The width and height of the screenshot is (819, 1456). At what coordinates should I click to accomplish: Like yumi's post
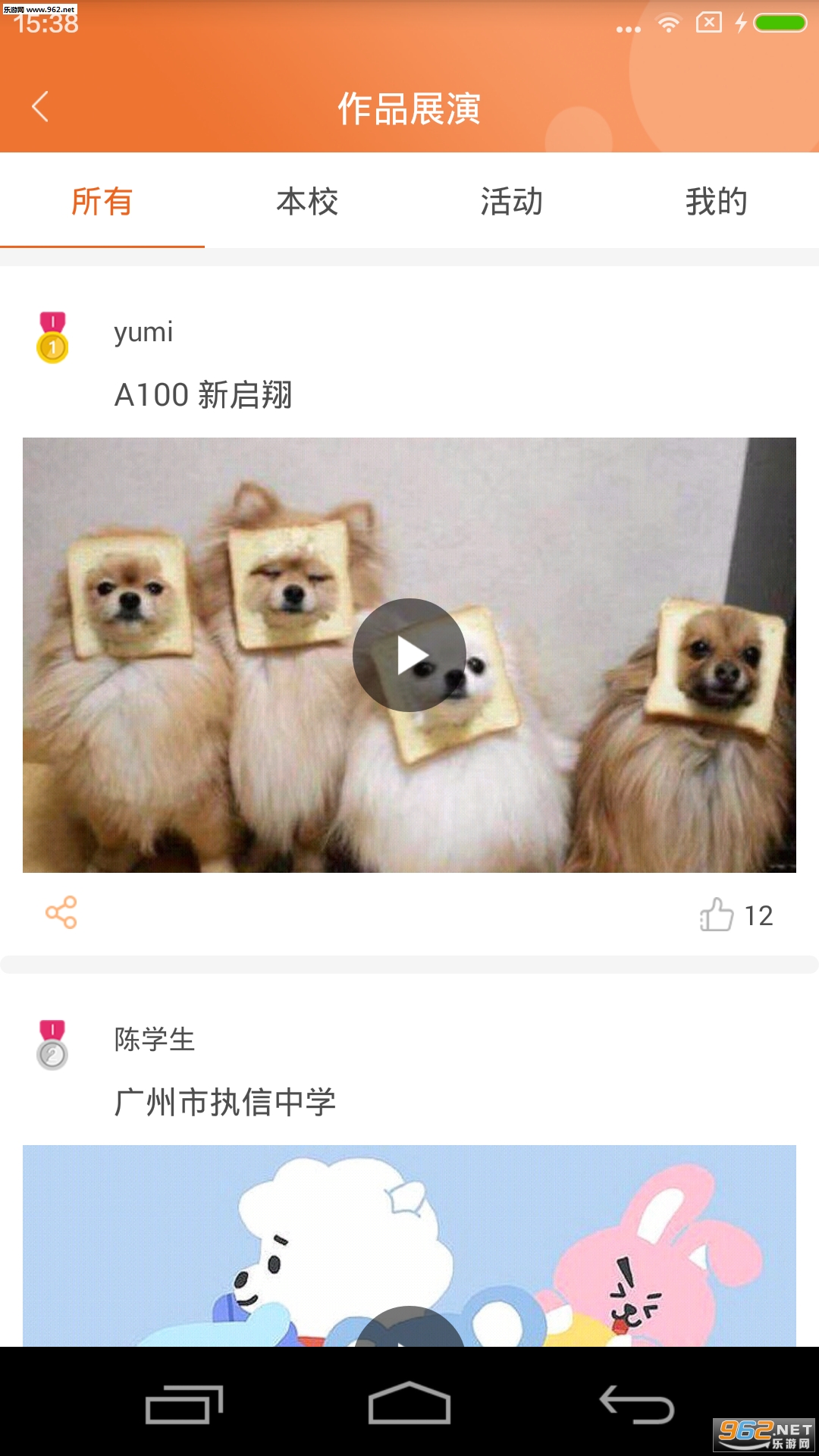717,915
